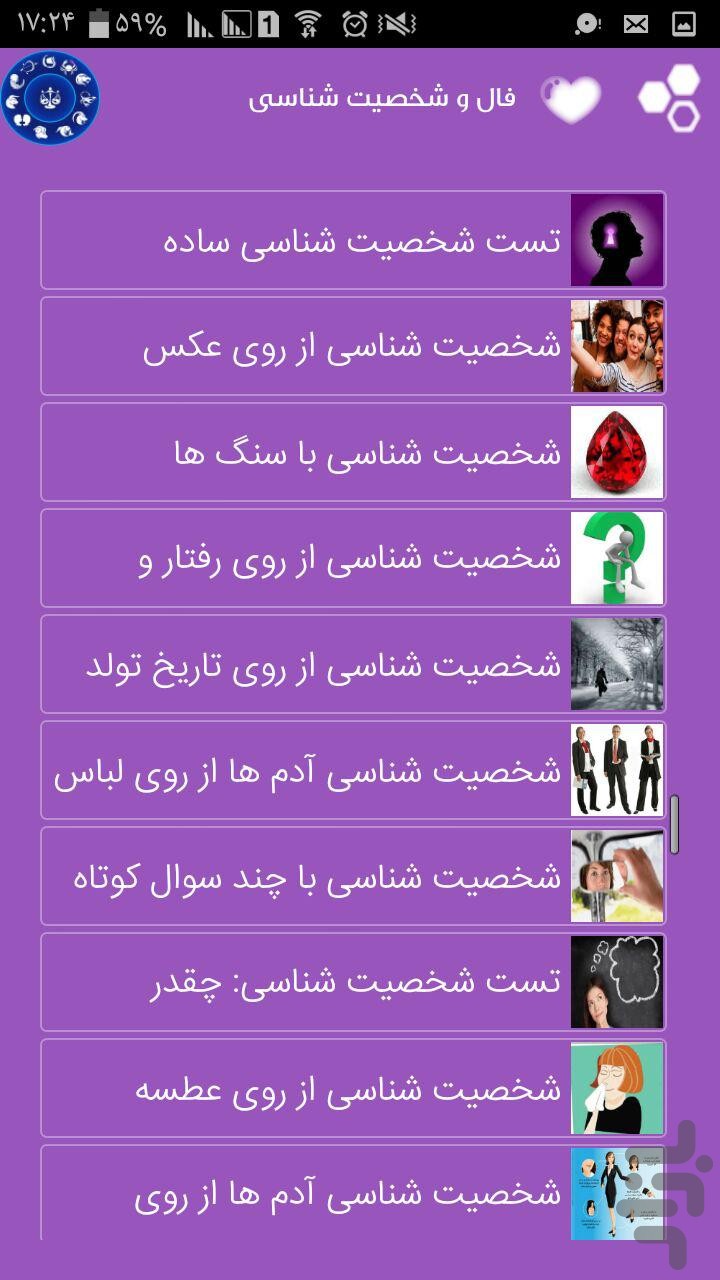This screenshot has height=1280, width=720.
Task: Tap the heart favorites icon
Action: coord(571,98)
